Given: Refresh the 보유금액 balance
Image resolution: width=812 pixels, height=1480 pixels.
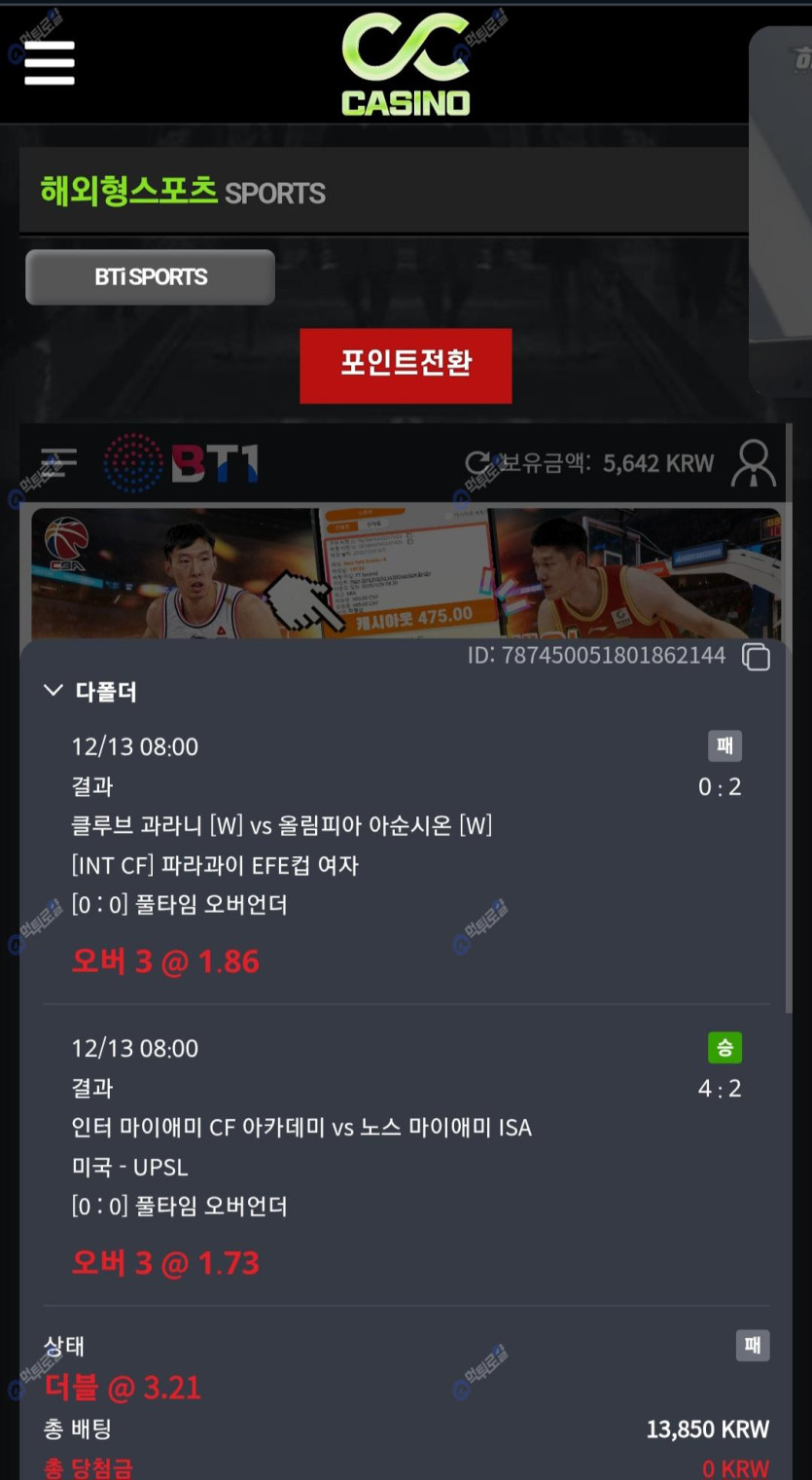Looking at the screenshot, I should (x=478, y=463).
